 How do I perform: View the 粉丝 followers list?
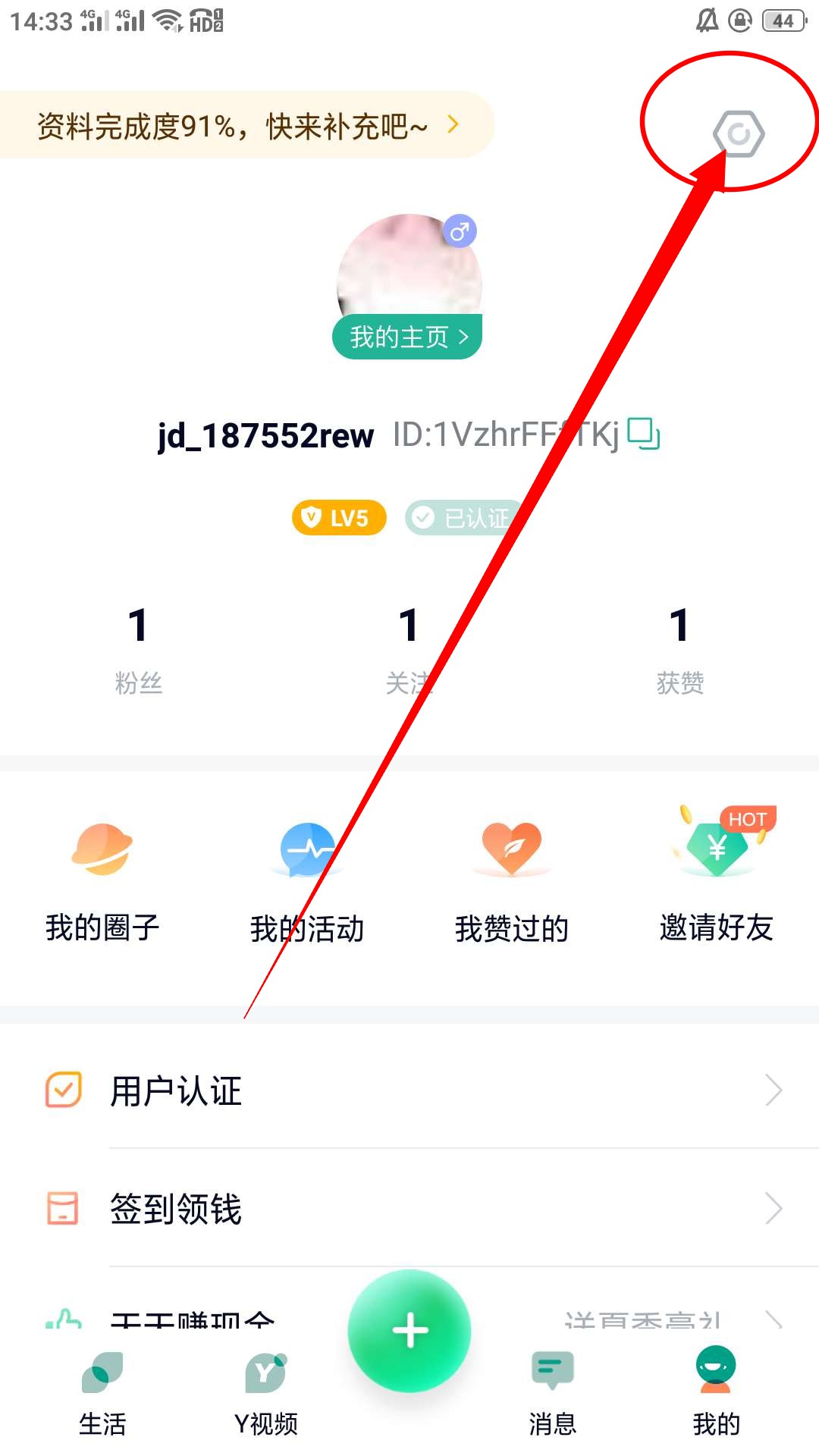tap(138, 650)
